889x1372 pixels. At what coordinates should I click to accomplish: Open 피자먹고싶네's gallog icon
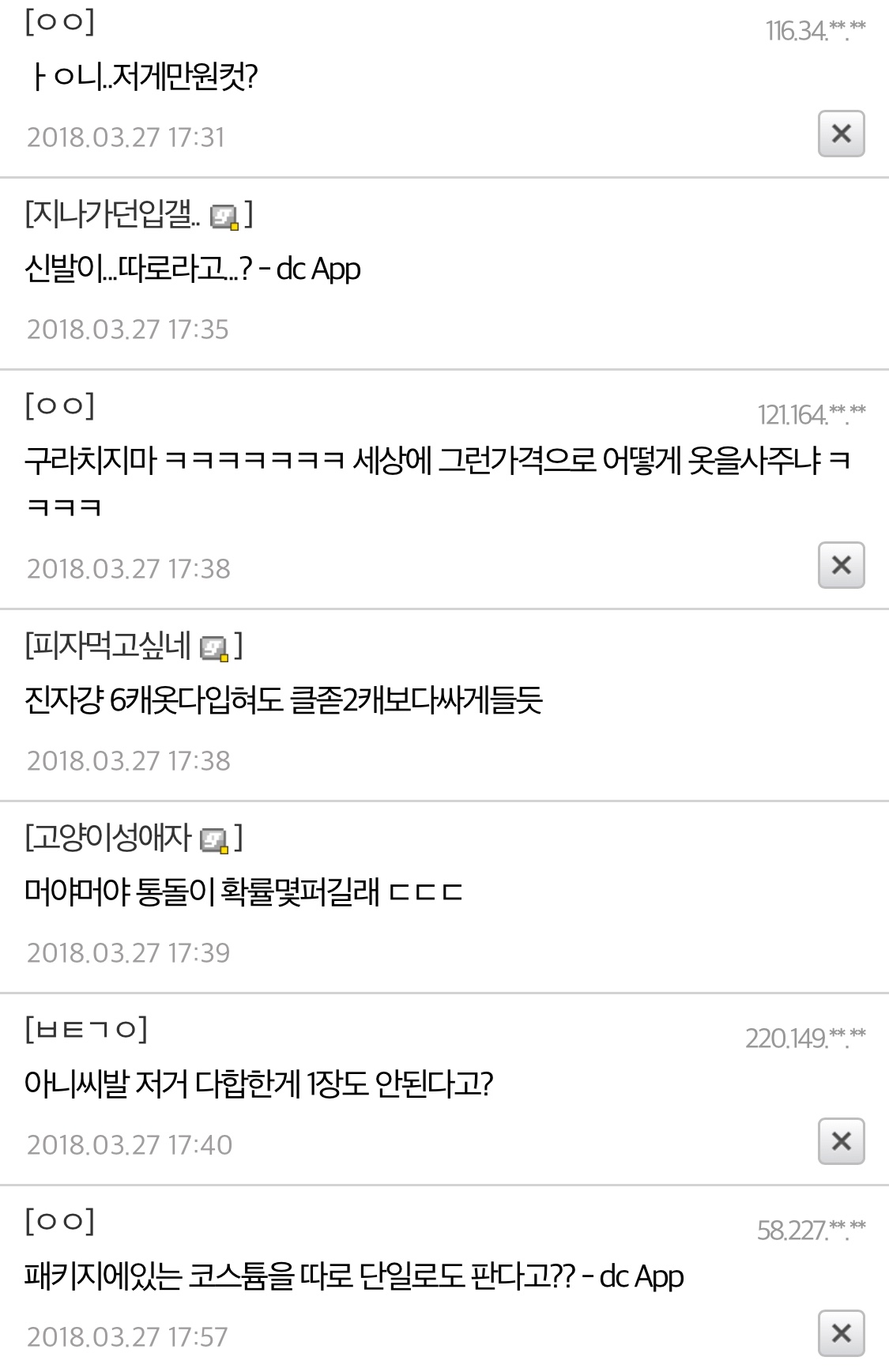coord(214,649)
